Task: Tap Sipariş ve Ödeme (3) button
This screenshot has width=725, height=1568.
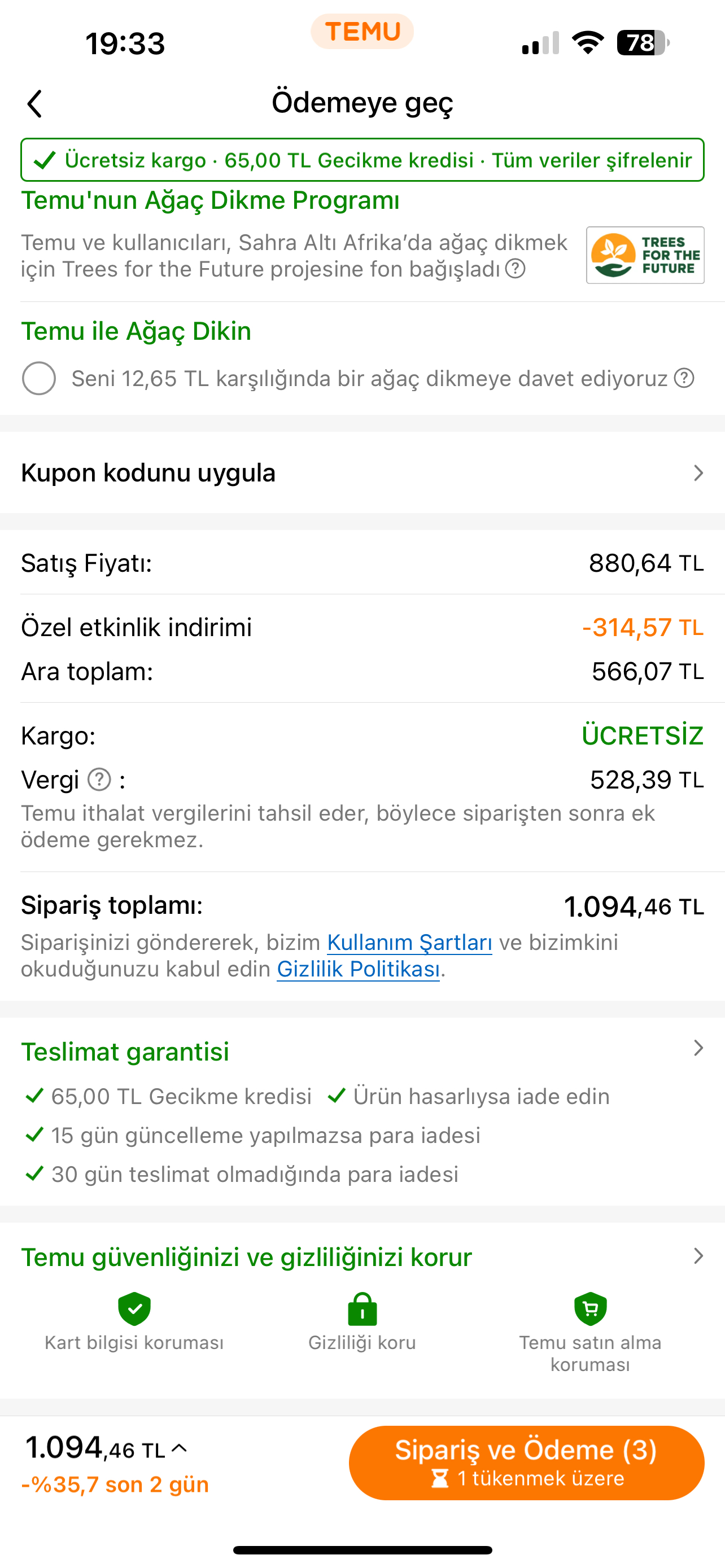Action: 527,1462
